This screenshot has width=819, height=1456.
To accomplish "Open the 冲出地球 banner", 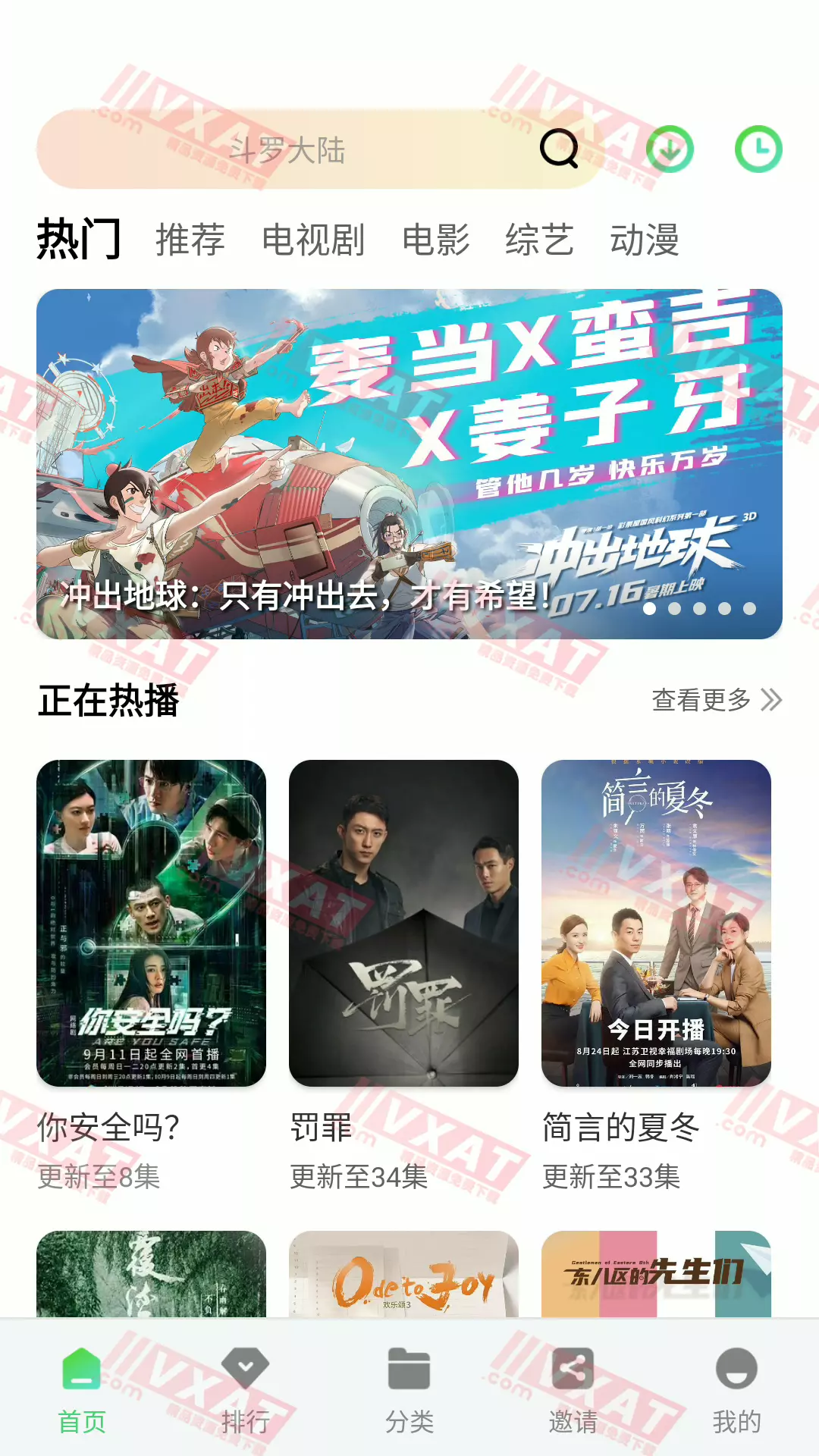I will 409,459.
